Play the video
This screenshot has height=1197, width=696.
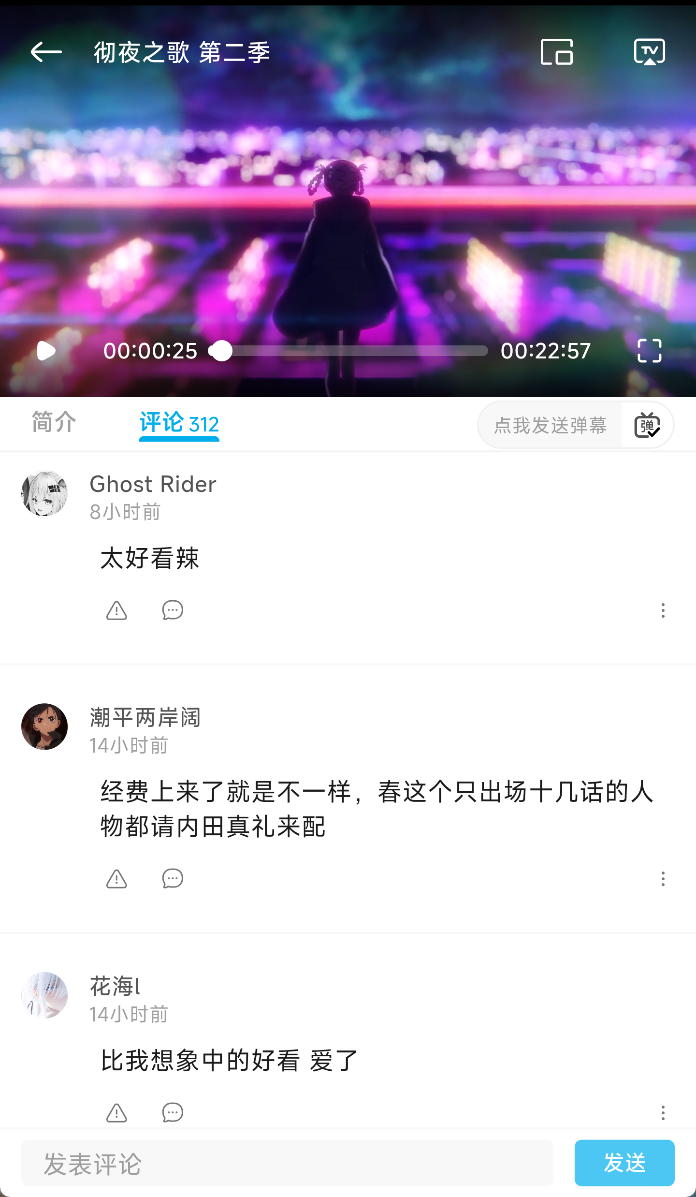pos(46,351)
